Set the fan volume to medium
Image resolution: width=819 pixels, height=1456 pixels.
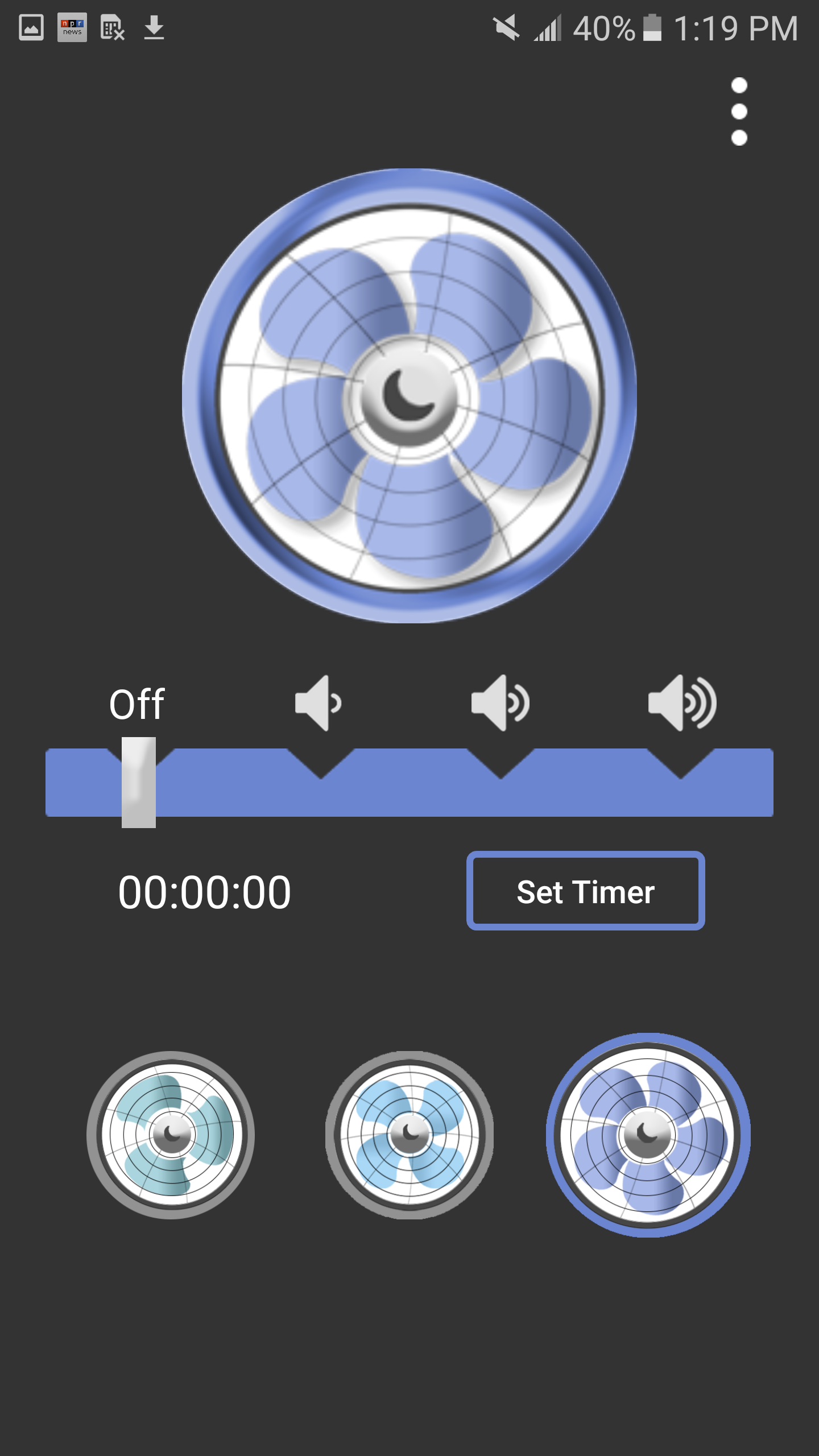click(500, 703)
